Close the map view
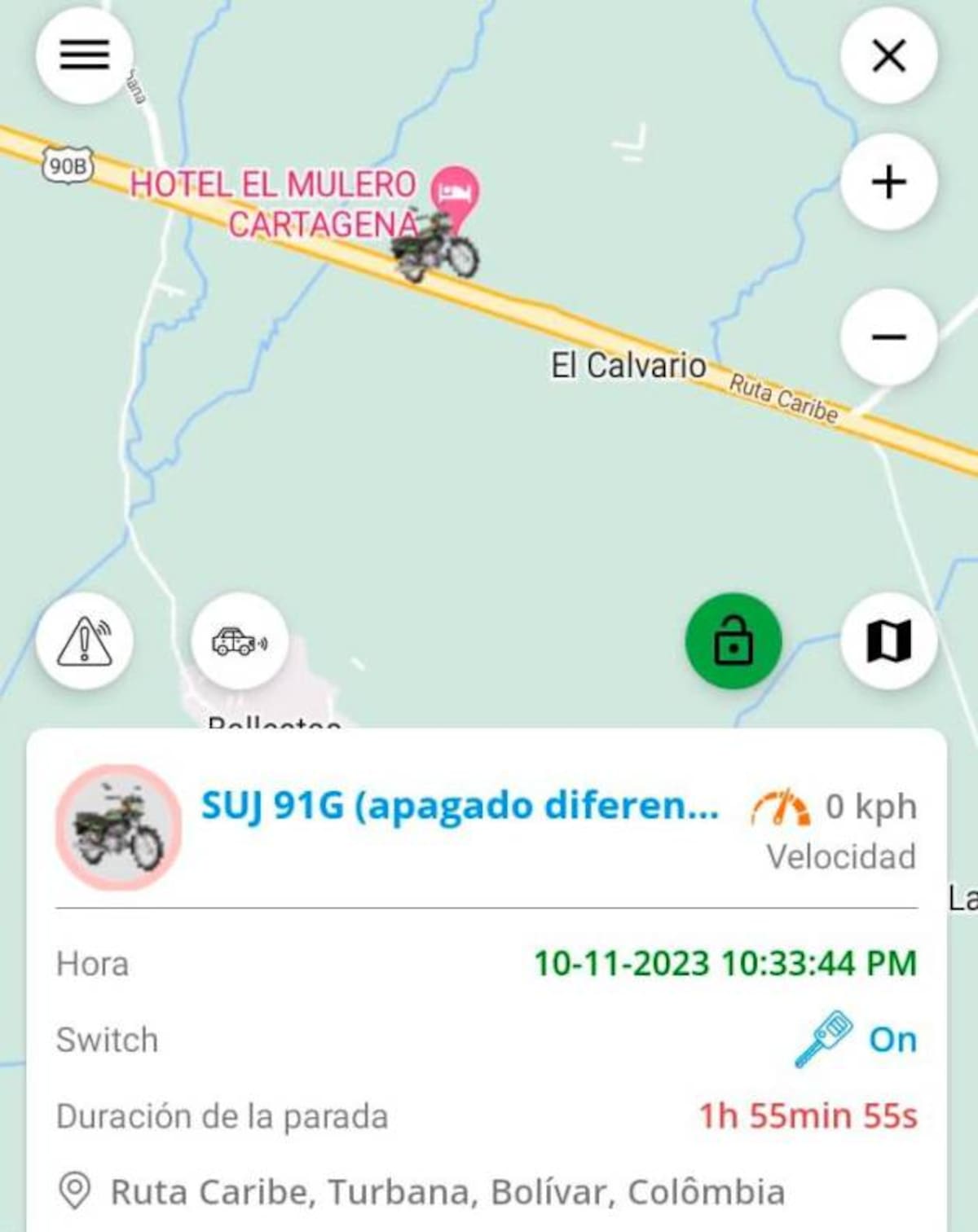This screenshot has width=978, height=1232. tap(888, 56)
